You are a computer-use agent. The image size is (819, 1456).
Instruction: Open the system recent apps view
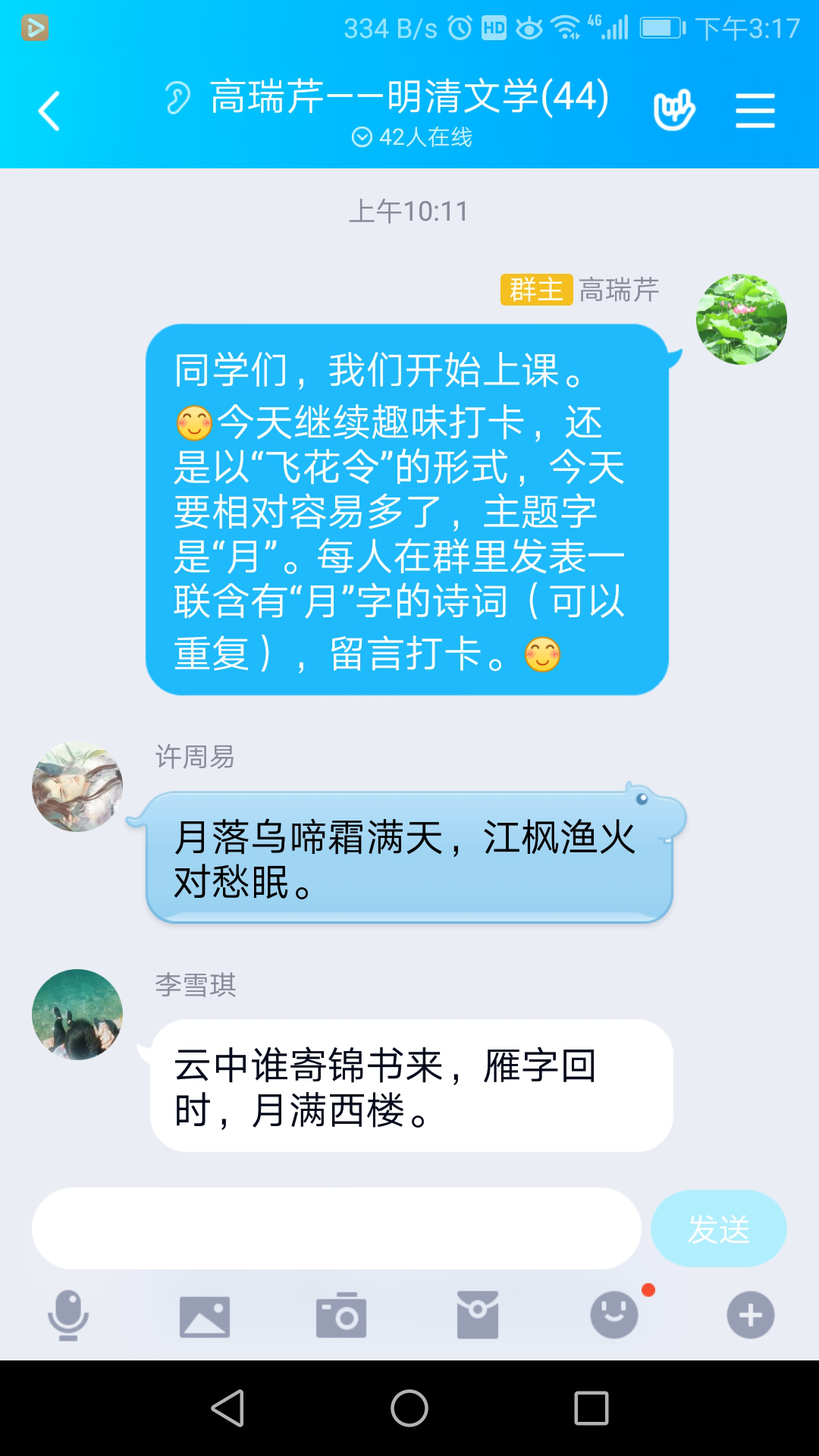coord(591,1408)
